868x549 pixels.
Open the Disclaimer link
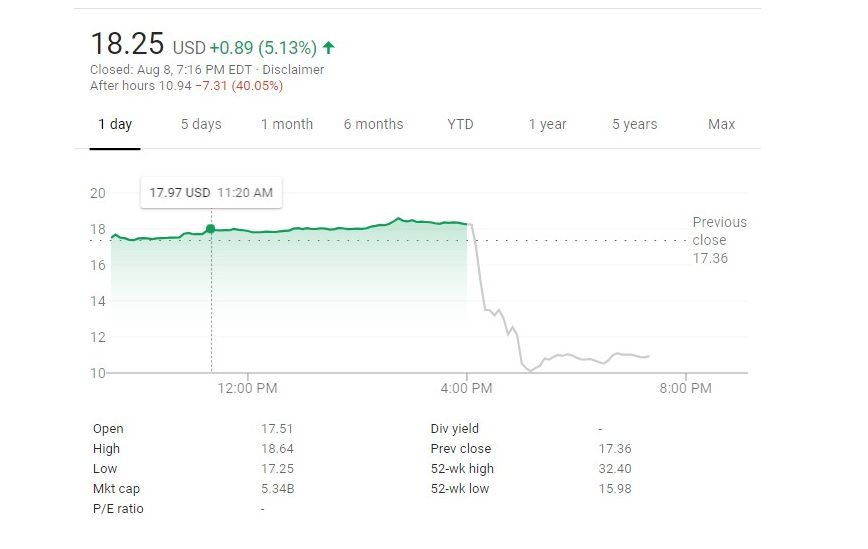pos(293,70)
